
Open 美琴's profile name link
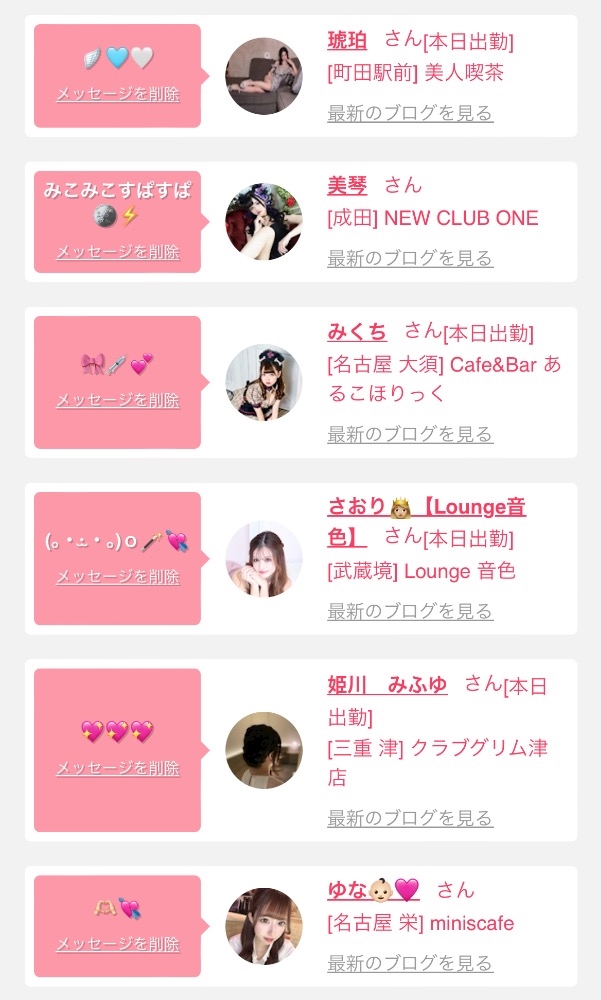pos(347,186)
